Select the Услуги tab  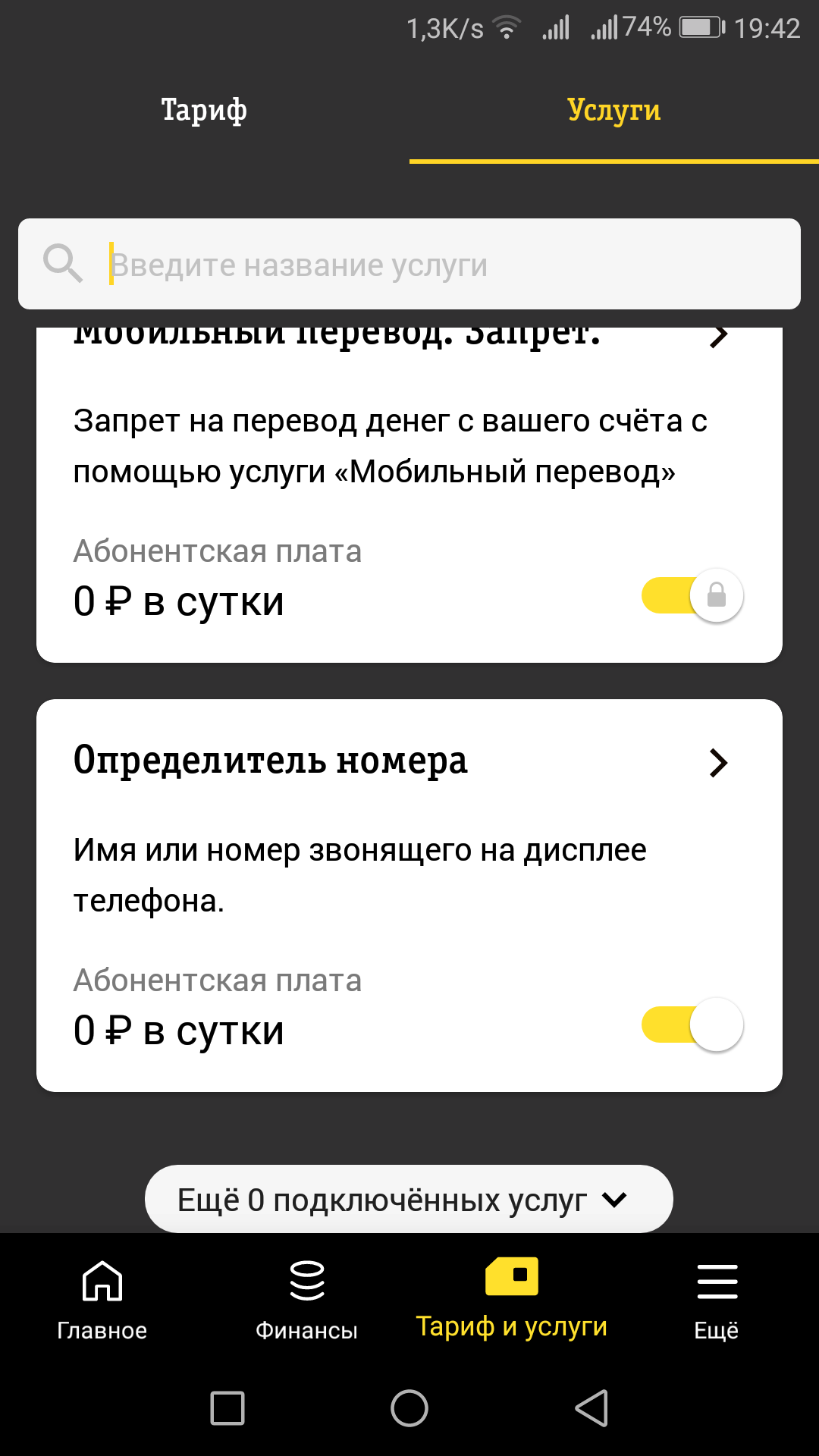click(x=614, y=111)
